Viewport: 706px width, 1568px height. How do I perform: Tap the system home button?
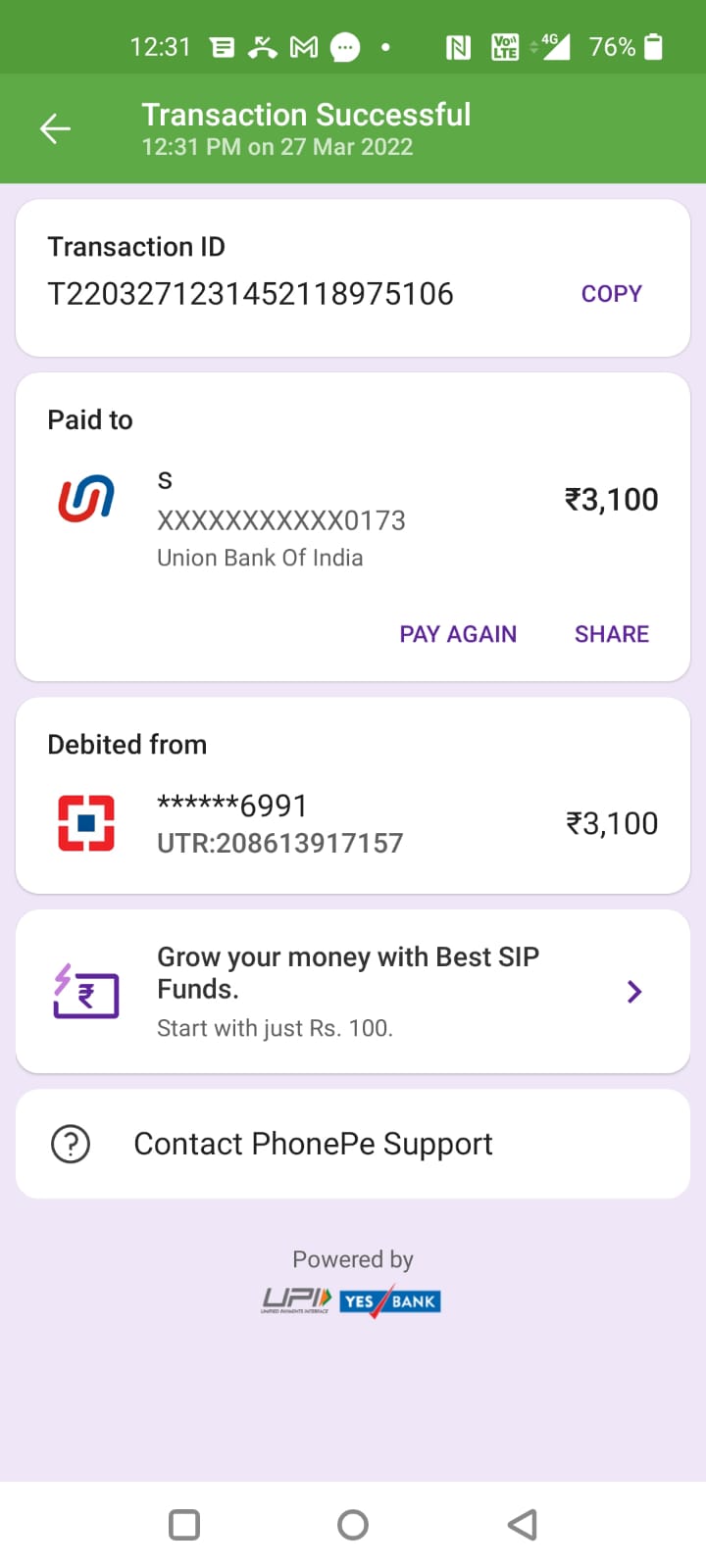(353, 1524)
